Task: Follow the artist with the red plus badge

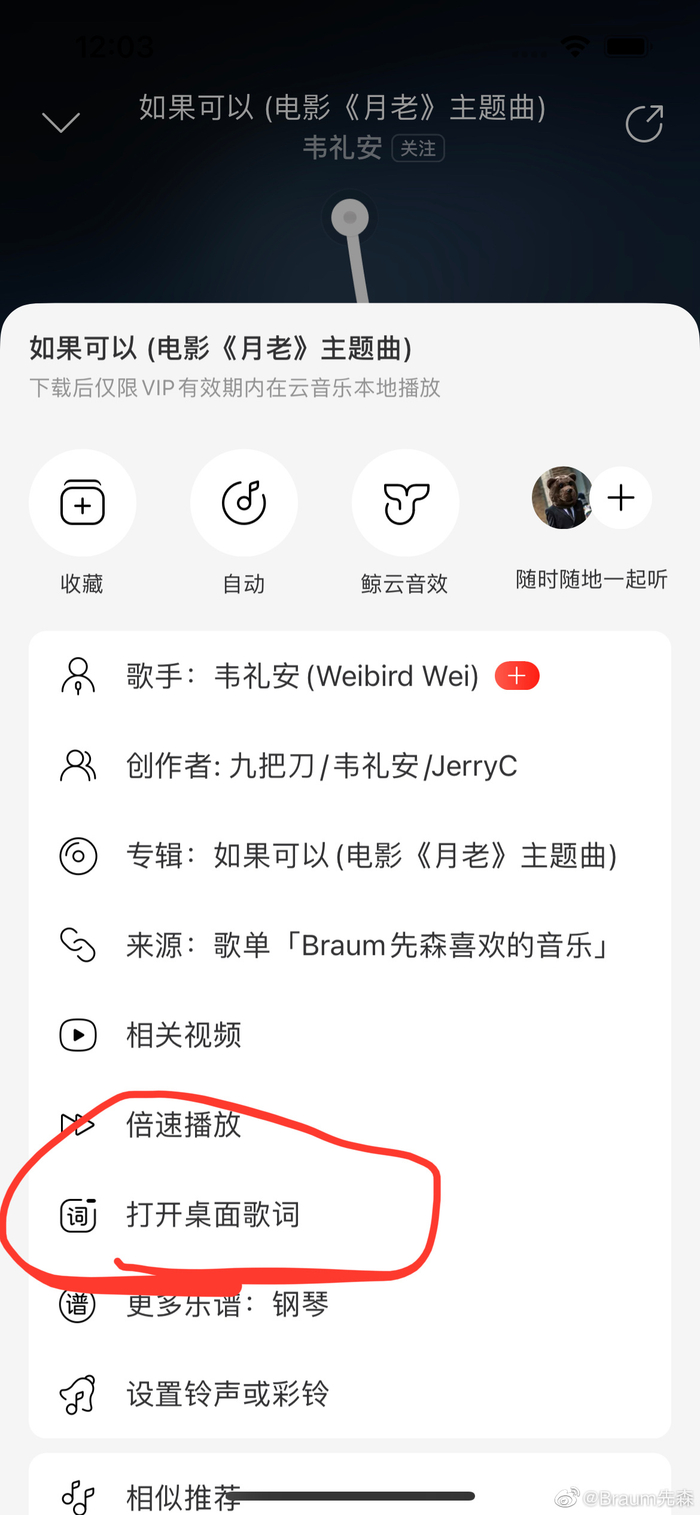Action: click(516, 676)
